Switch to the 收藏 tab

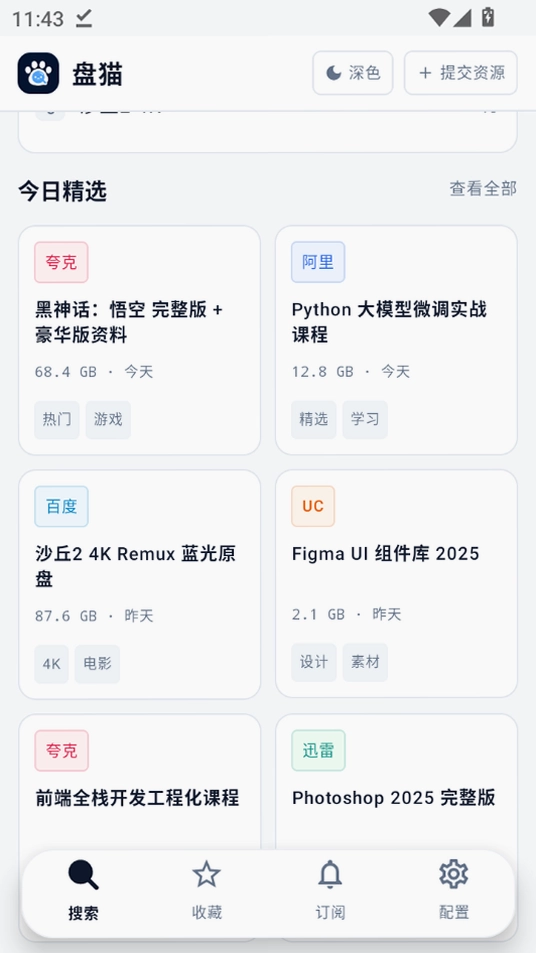point(207,890)
